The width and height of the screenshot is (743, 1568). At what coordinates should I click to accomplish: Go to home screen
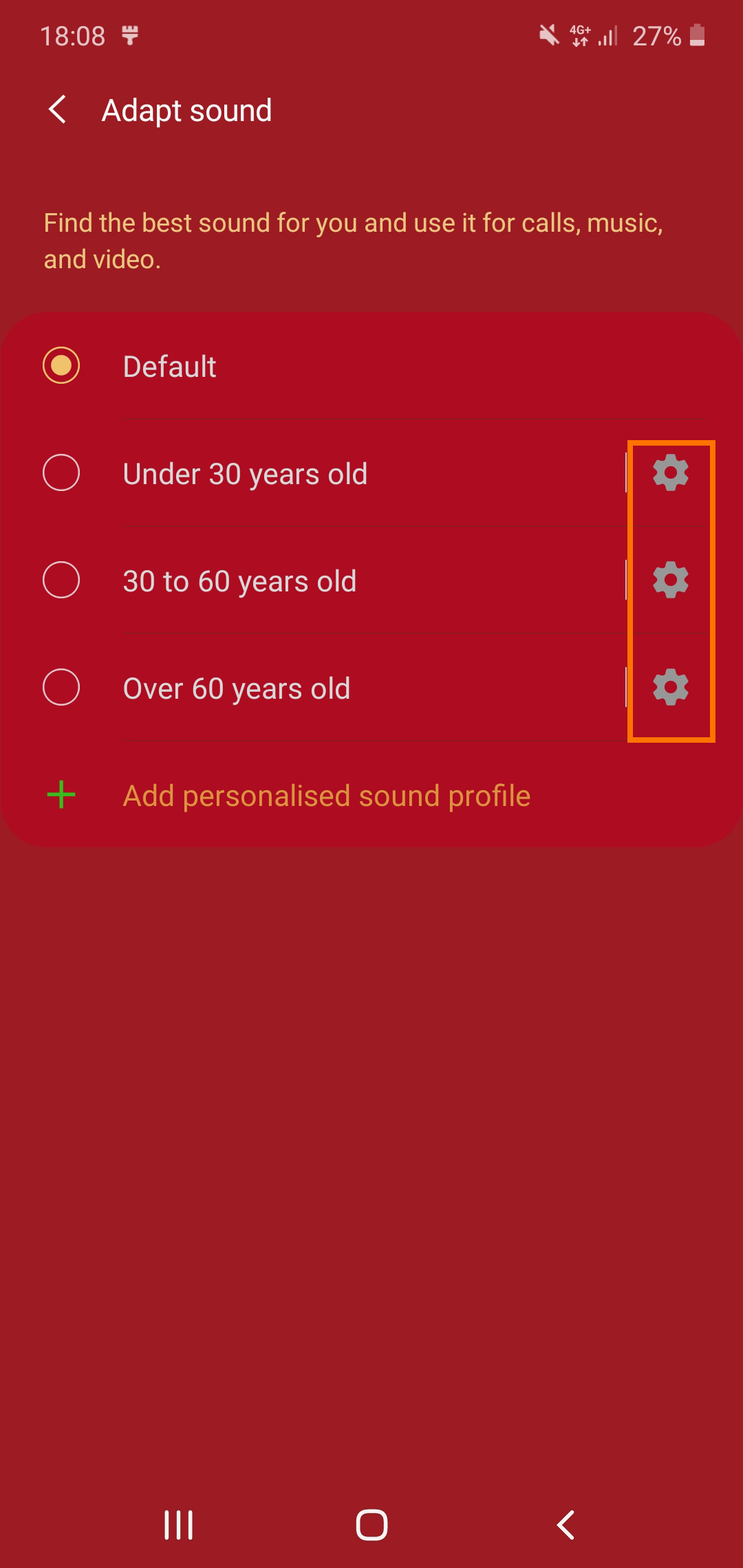[x=371, y=1525]
